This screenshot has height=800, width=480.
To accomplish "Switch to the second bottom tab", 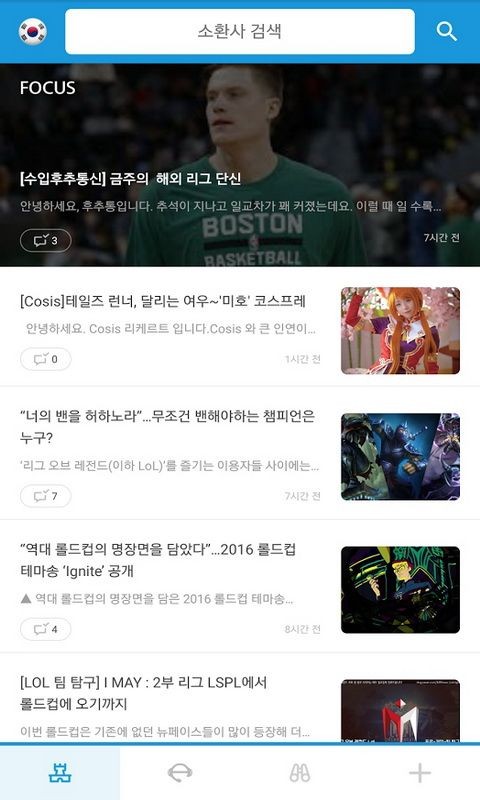I will pos(180,773).
